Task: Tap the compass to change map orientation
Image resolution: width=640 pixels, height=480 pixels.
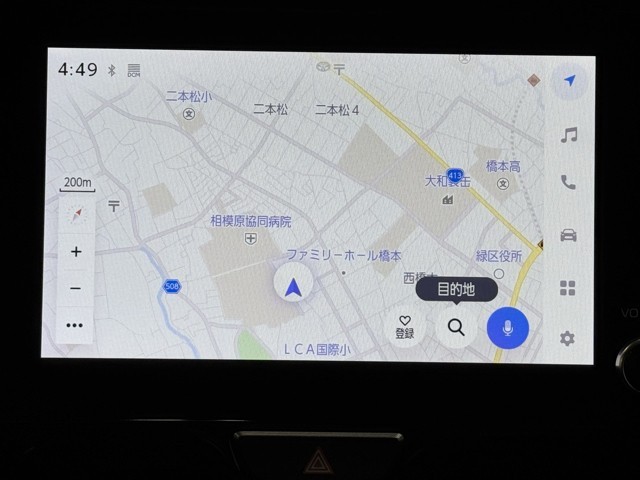Action: click(77, 215)
